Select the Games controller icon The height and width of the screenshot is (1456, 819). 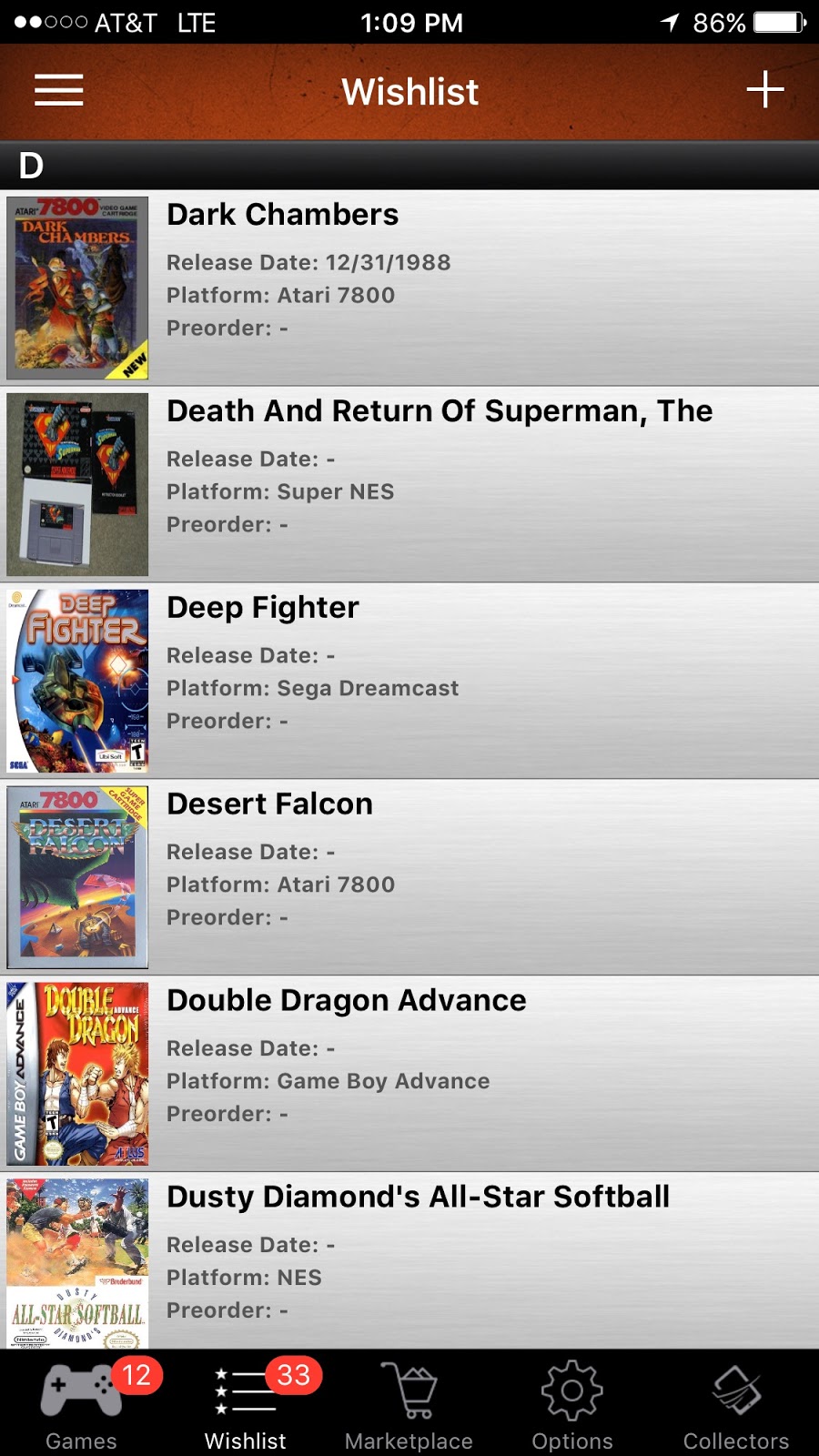pos(81,1388)
